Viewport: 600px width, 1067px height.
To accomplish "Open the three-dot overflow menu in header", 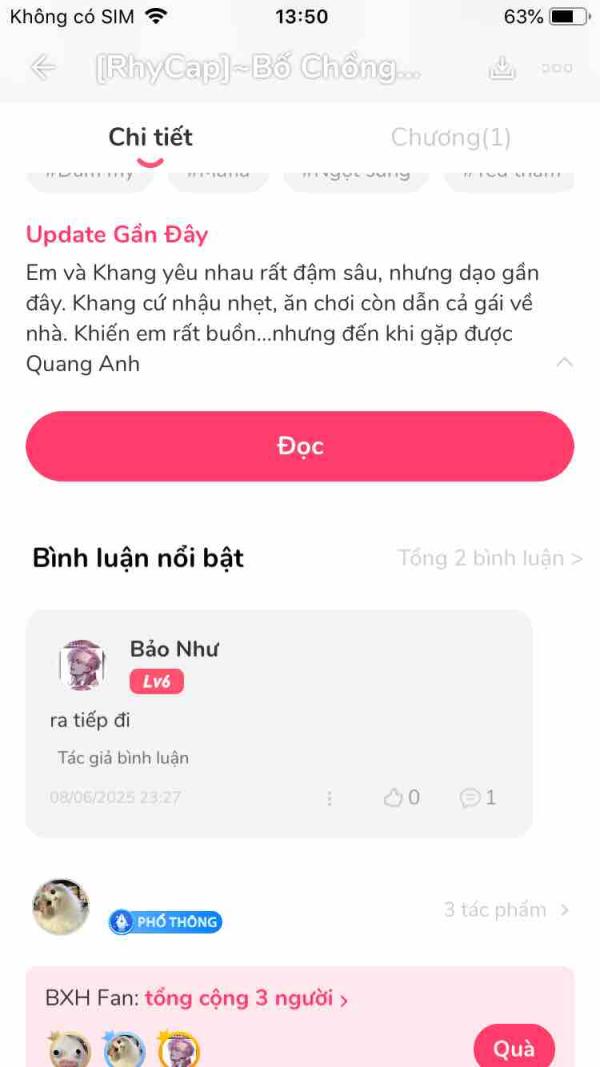I will point(557,68).
